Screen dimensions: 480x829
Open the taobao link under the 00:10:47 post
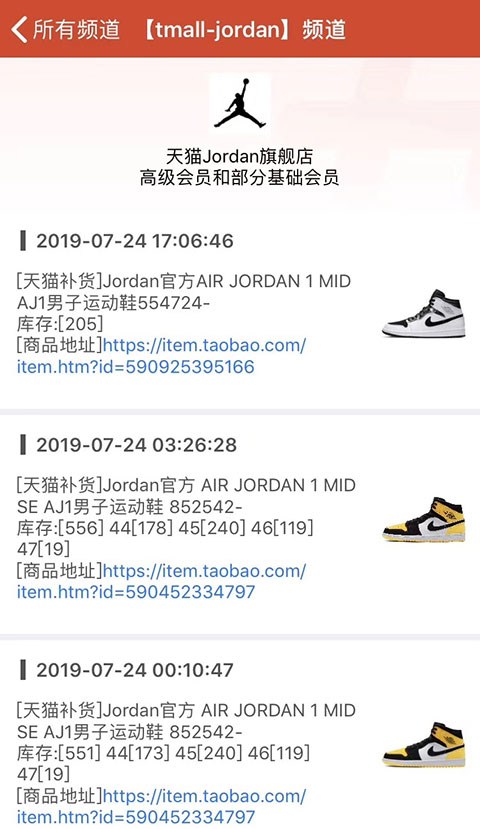pos(162,806)
